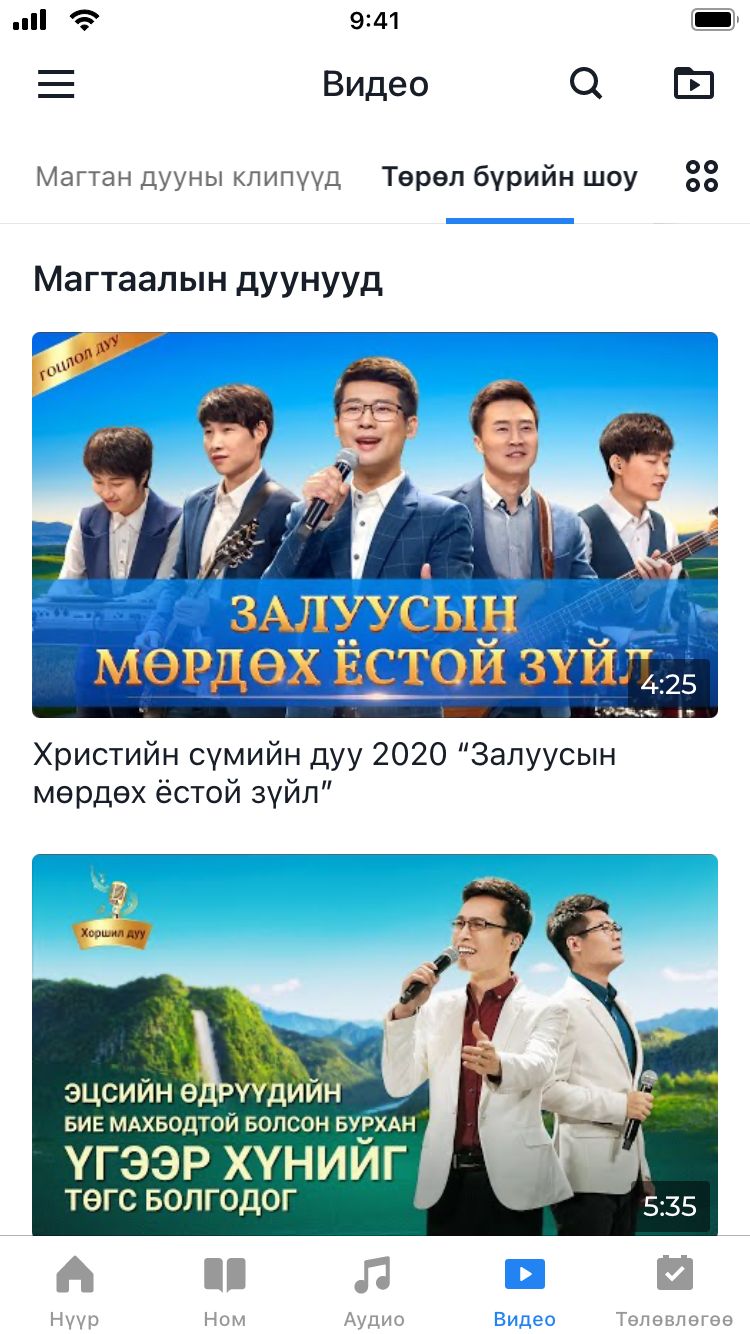The height and width of the screenshot is (1334, 750).
Task: Play the Залуусын мөрдөх ёстой зүйл video
Action: pyautogui.click(x=375, y=524)
